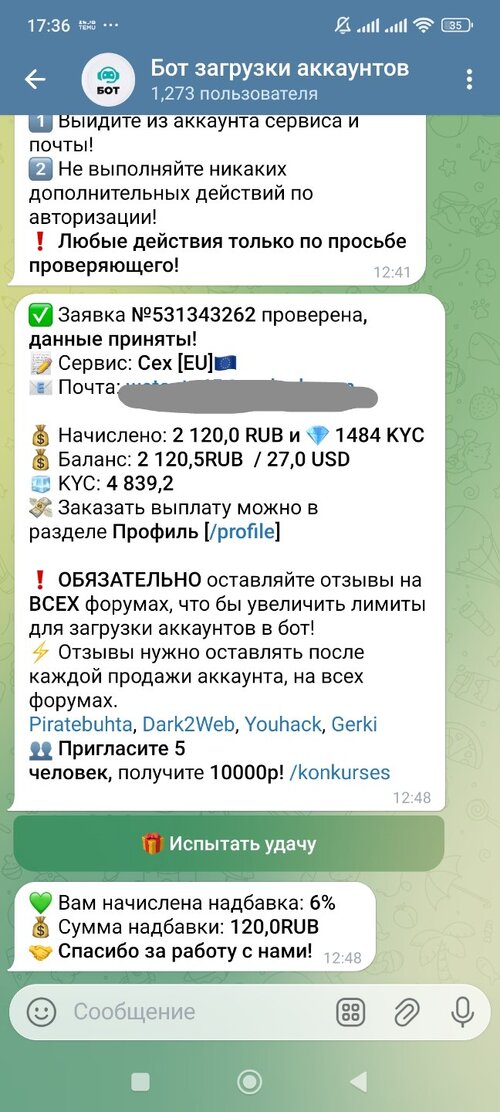Open the Piratebuhta forum link
The width and height of the screenshot is (500, 1112).
click(x=81, y=724)
